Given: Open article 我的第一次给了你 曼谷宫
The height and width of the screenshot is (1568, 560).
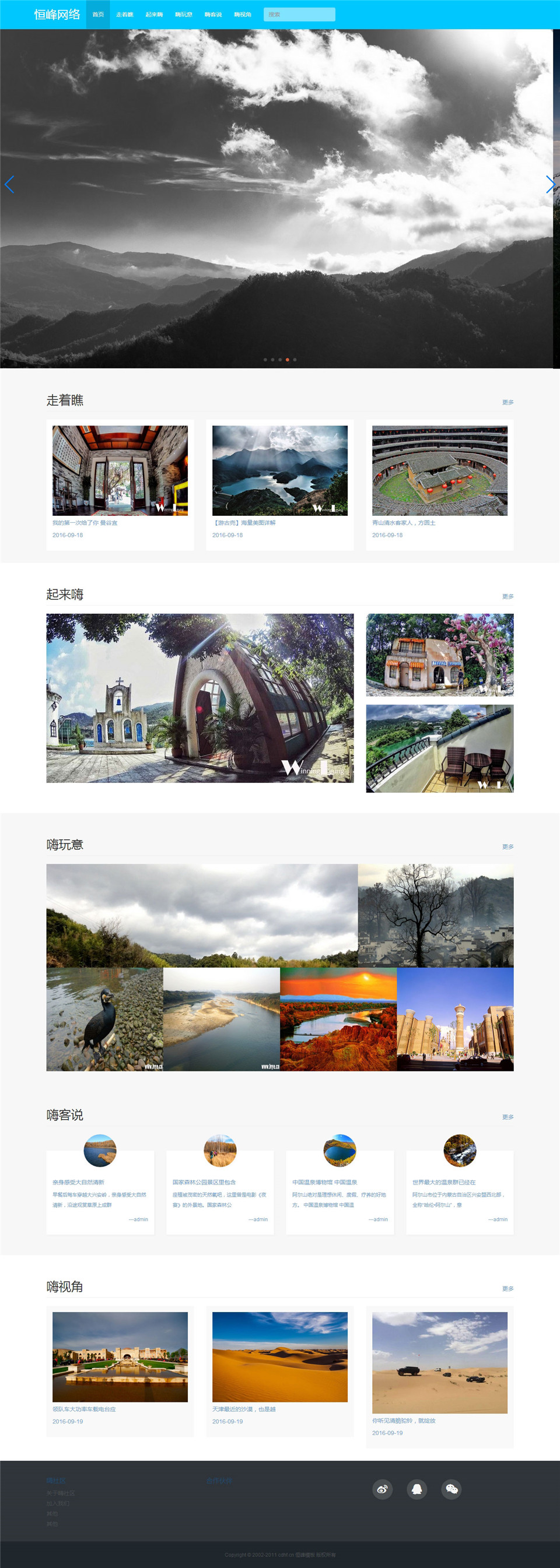Looking at the screenshot, I should coord(85,523).
